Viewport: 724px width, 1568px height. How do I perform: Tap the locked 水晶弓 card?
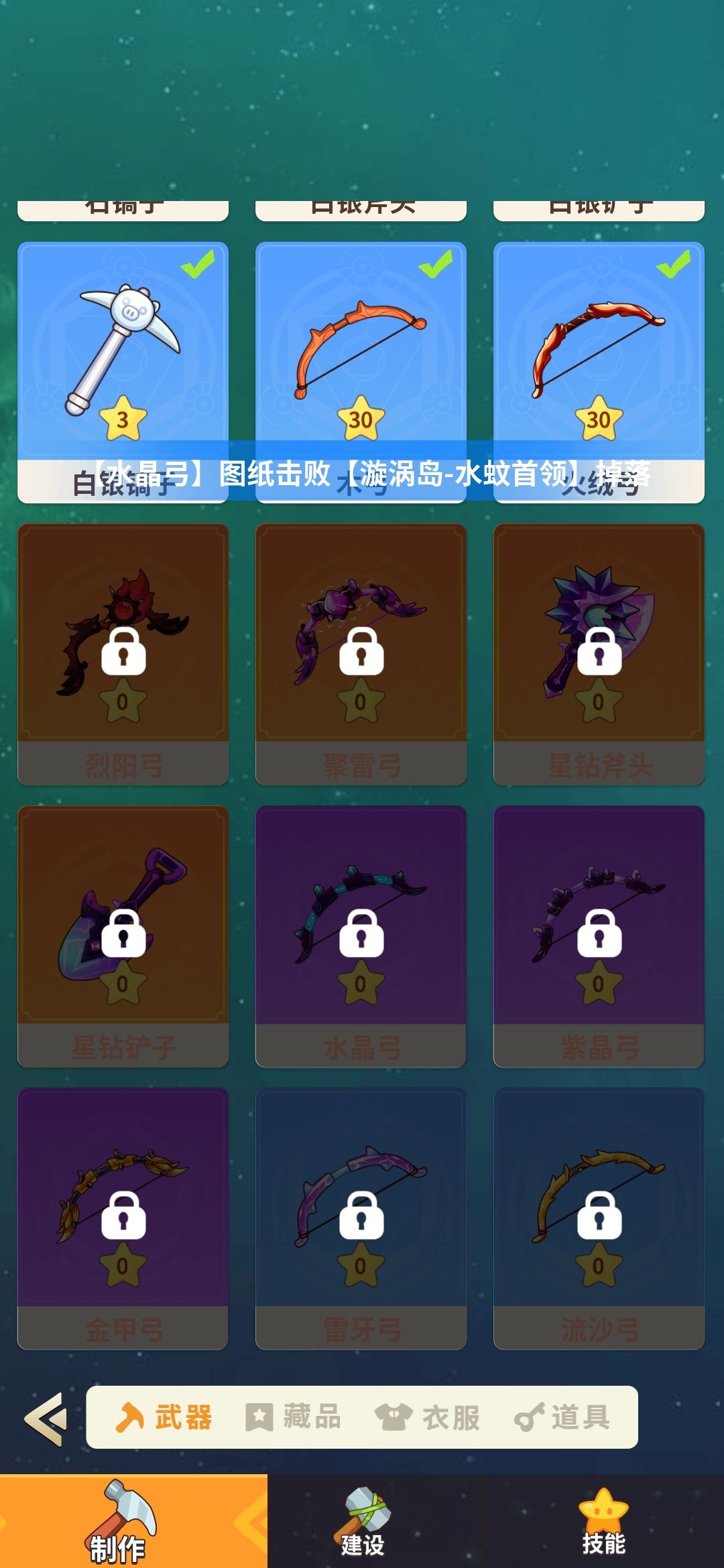pyautogui.click(x=361, y=937)
